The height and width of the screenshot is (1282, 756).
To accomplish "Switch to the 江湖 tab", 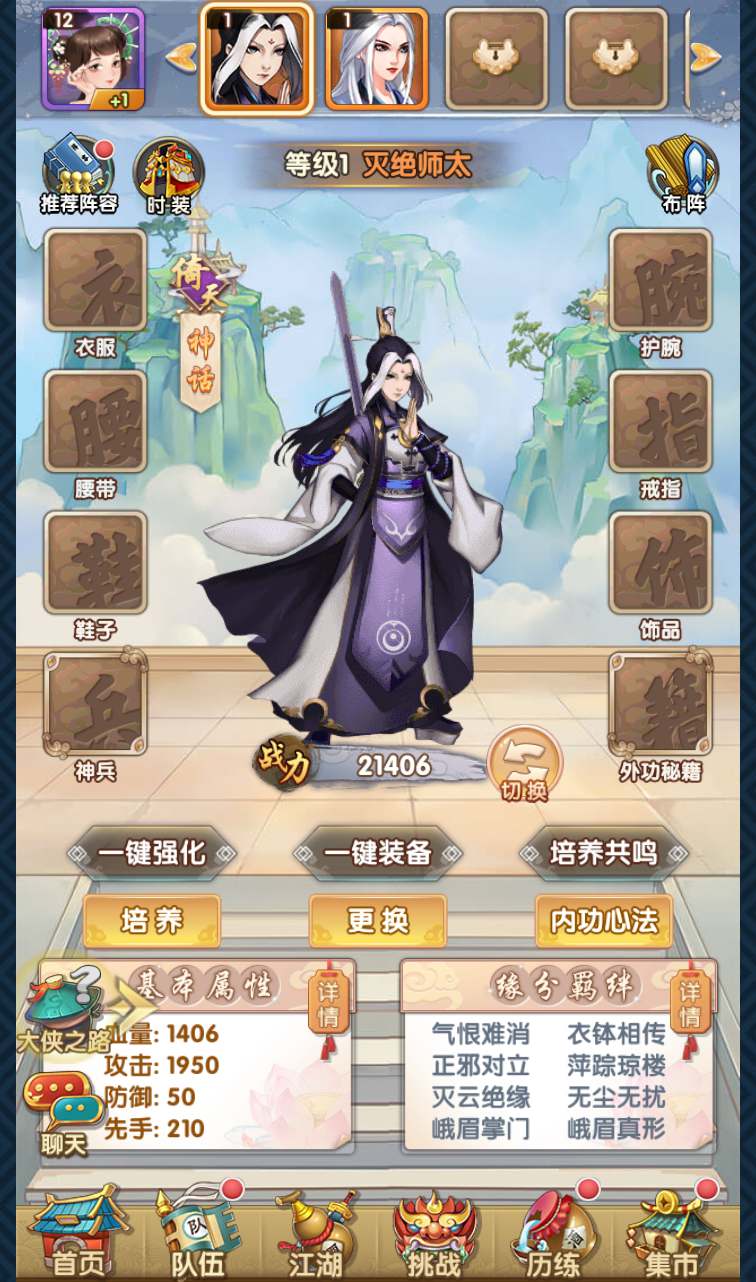I will 316,1238.
